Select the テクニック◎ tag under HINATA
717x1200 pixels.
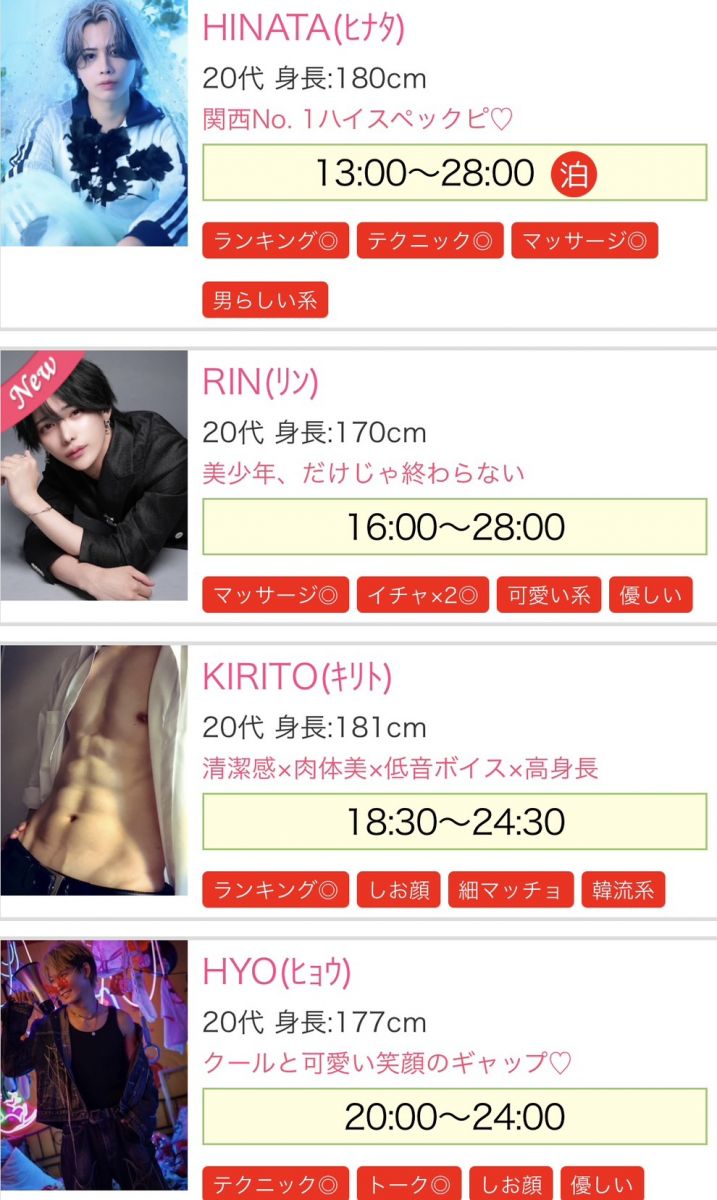point(430,241)
